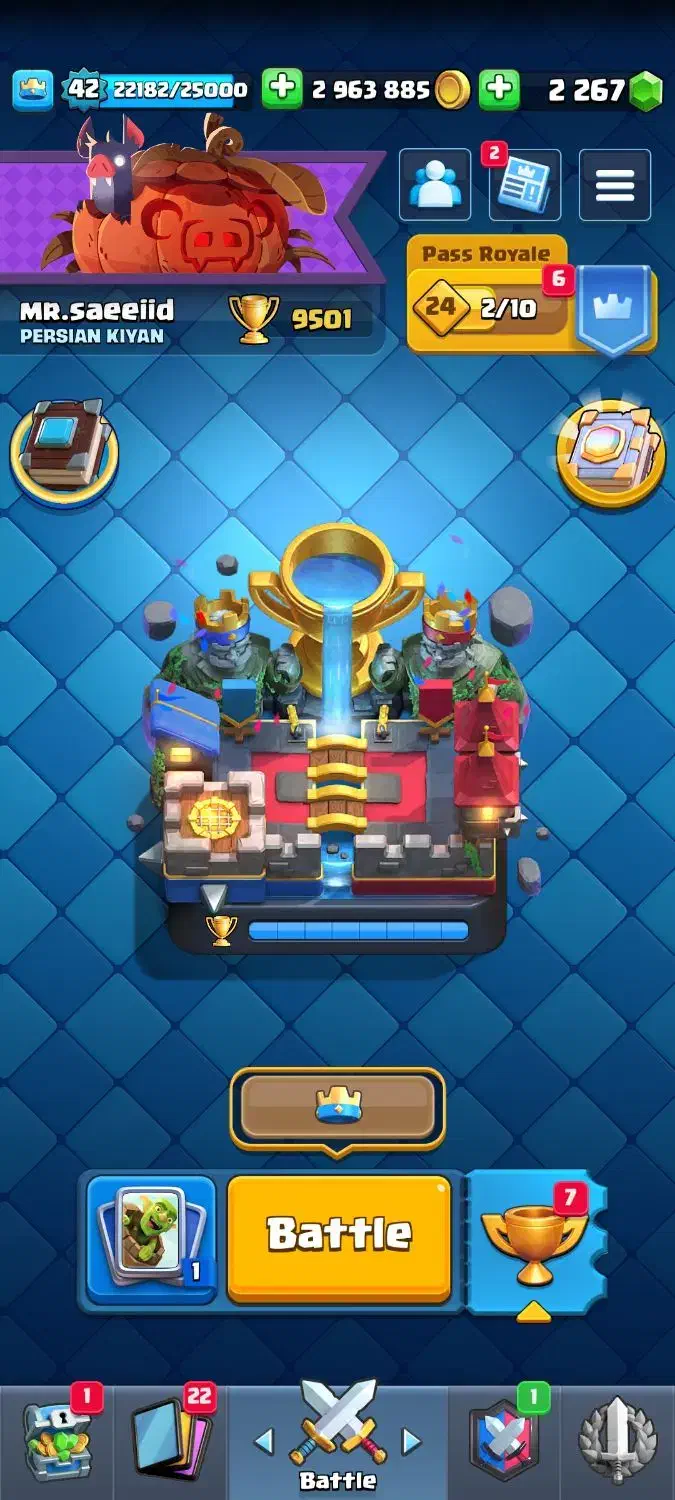This screenshot has width=675, height=1500.
Task: Open the friends and social icon
Action: point(435,185)
